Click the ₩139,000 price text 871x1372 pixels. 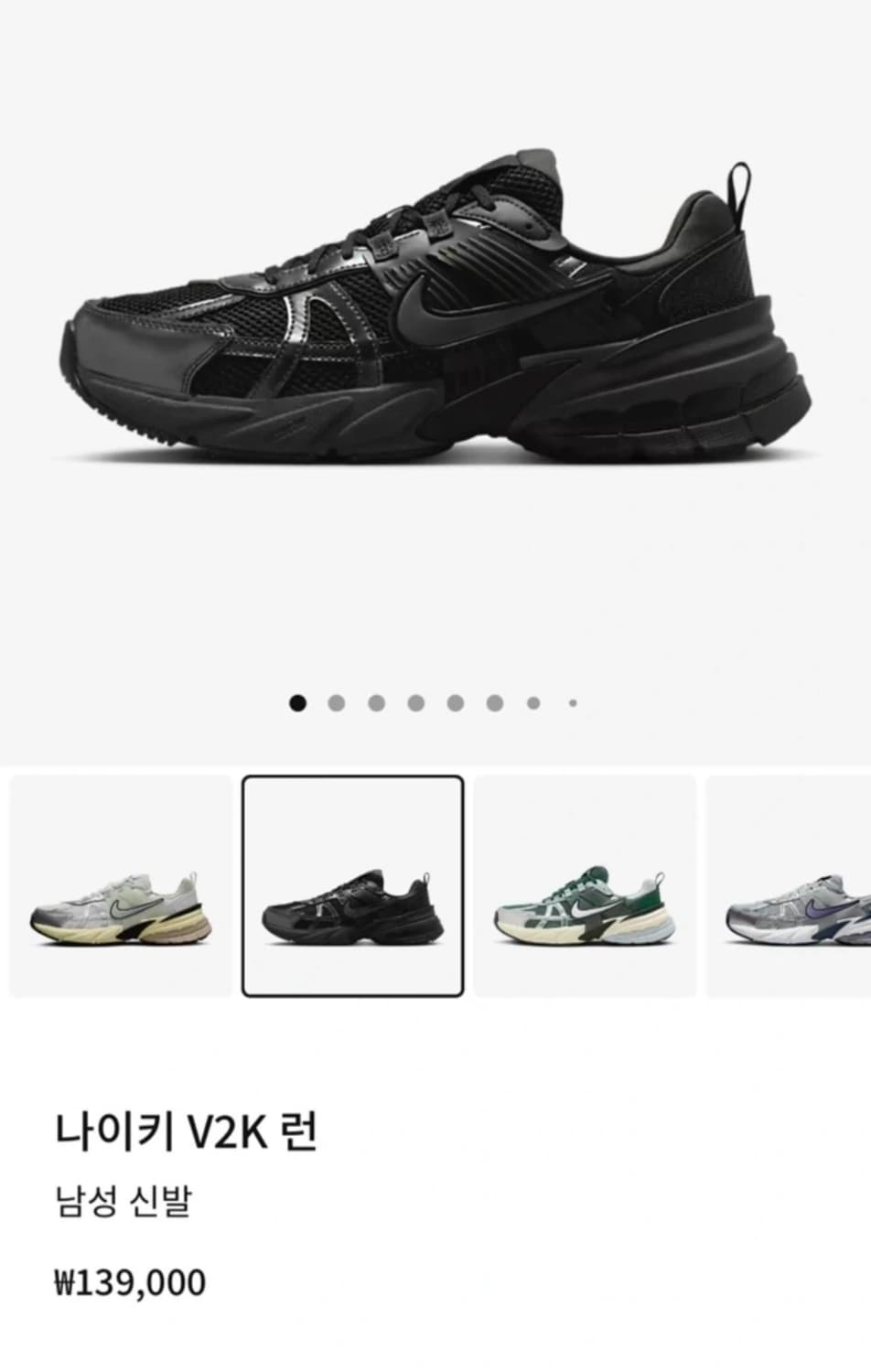click(130, 1278)
